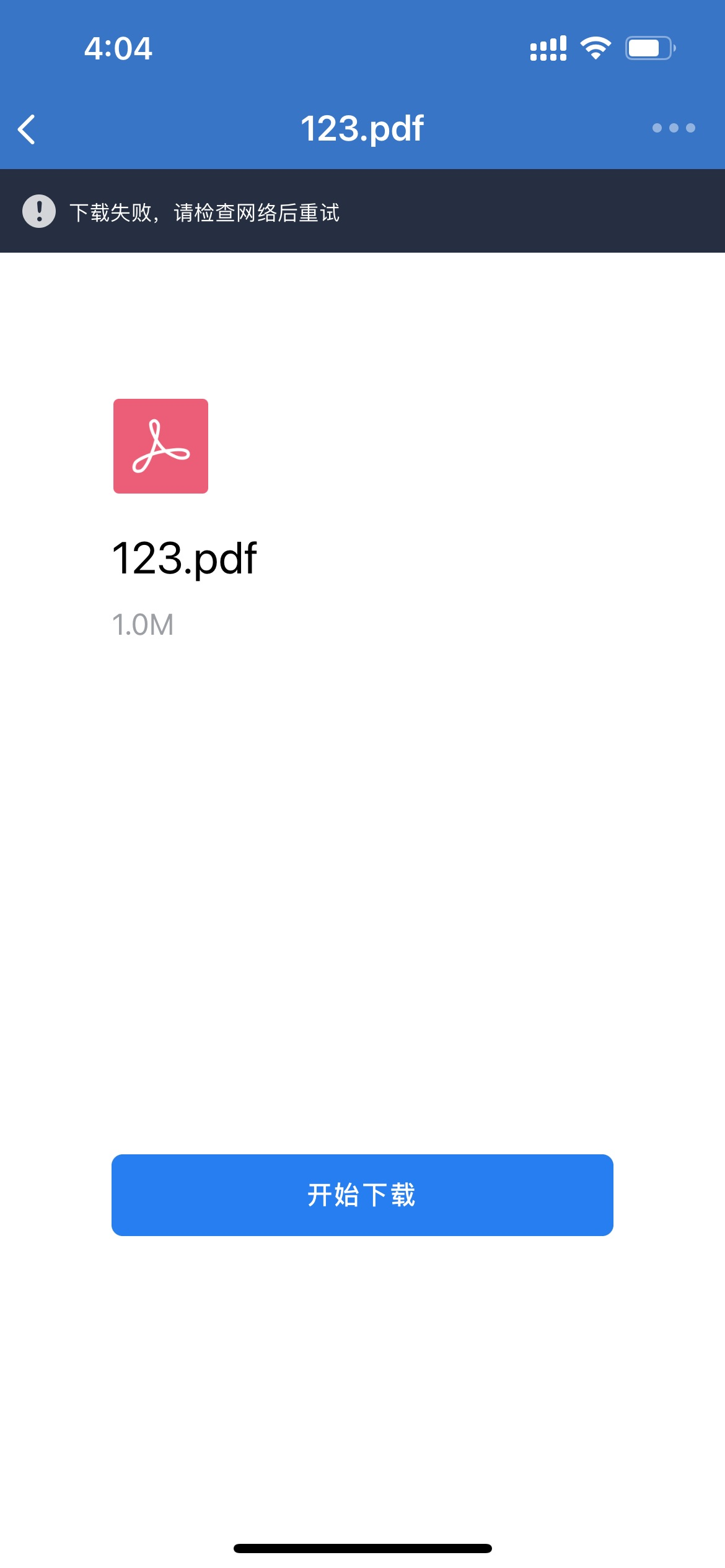Tap the Wi-Fi icon in the status bar

(x=595, y=48)
